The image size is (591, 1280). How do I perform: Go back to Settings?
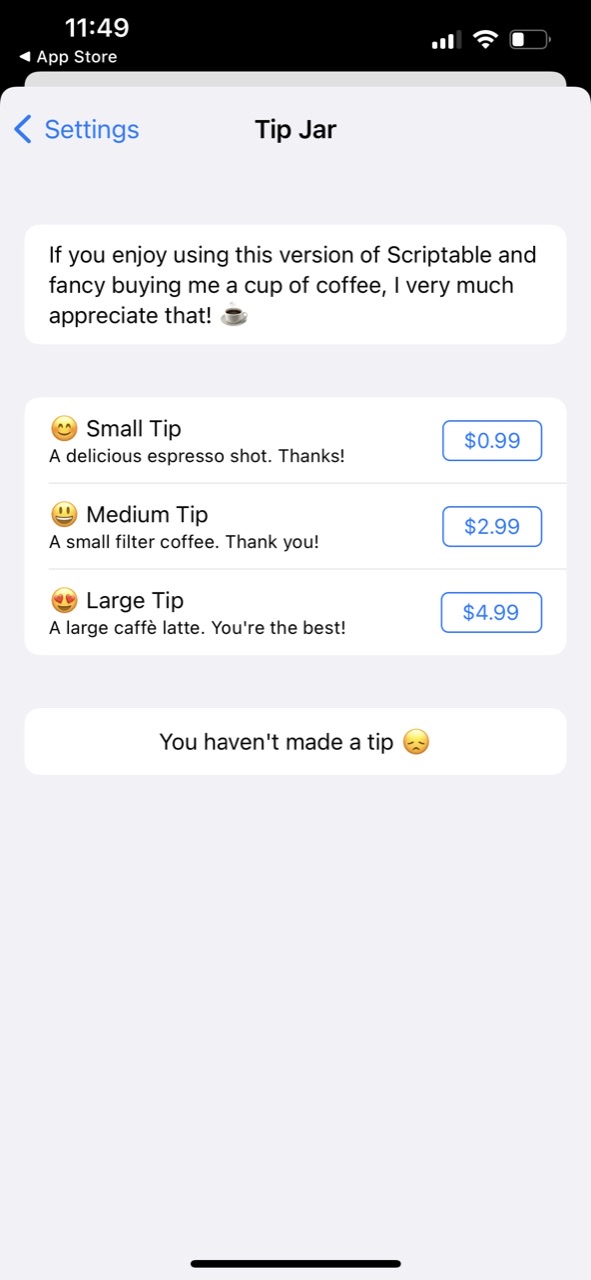(x=77, y=130)
